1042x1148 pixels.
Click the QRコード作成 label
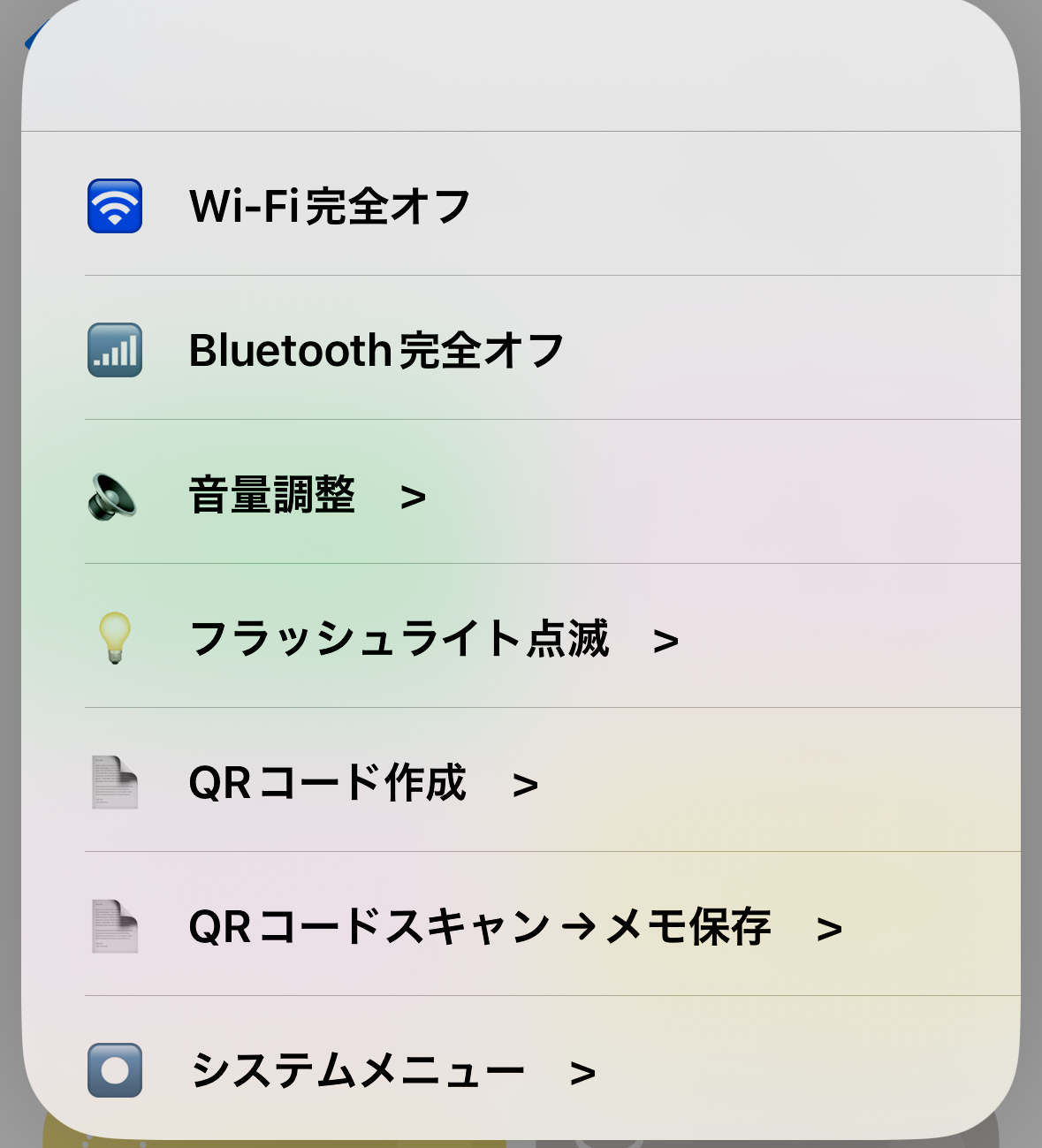(327, 783)
